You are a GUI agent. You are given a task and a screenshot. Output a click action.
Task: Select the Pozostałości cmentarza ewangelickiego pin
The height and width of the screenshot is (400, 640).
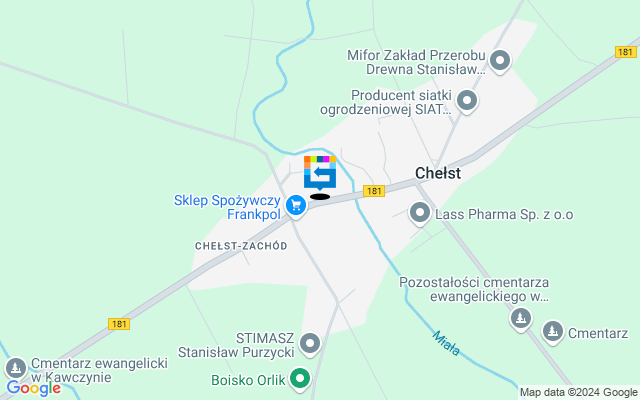pyautogui.click(x=519, y=319)
